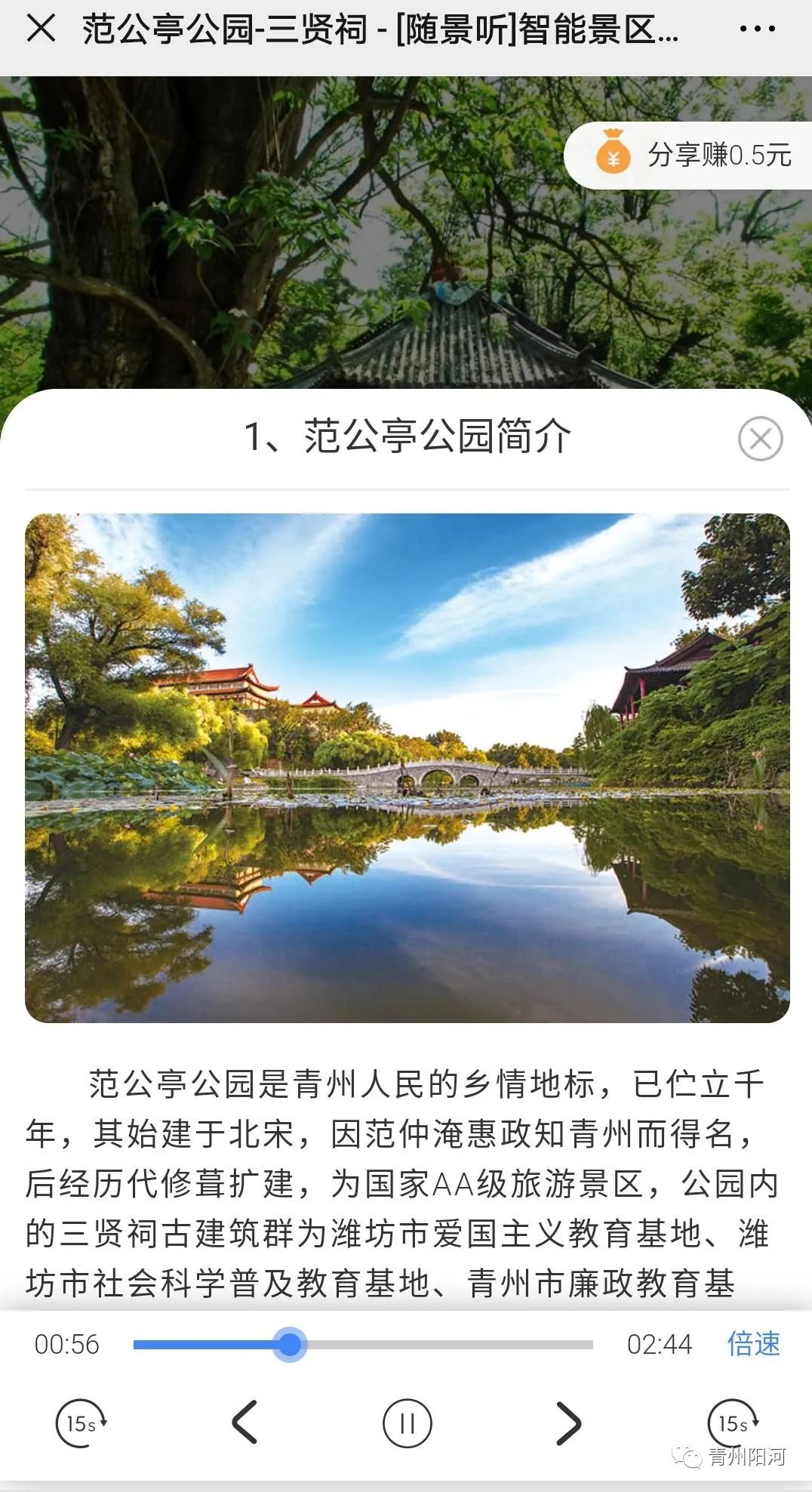Dismiss the 范公亭公园简介 panel
The image size is (812, 1492).
coord(760,439)
